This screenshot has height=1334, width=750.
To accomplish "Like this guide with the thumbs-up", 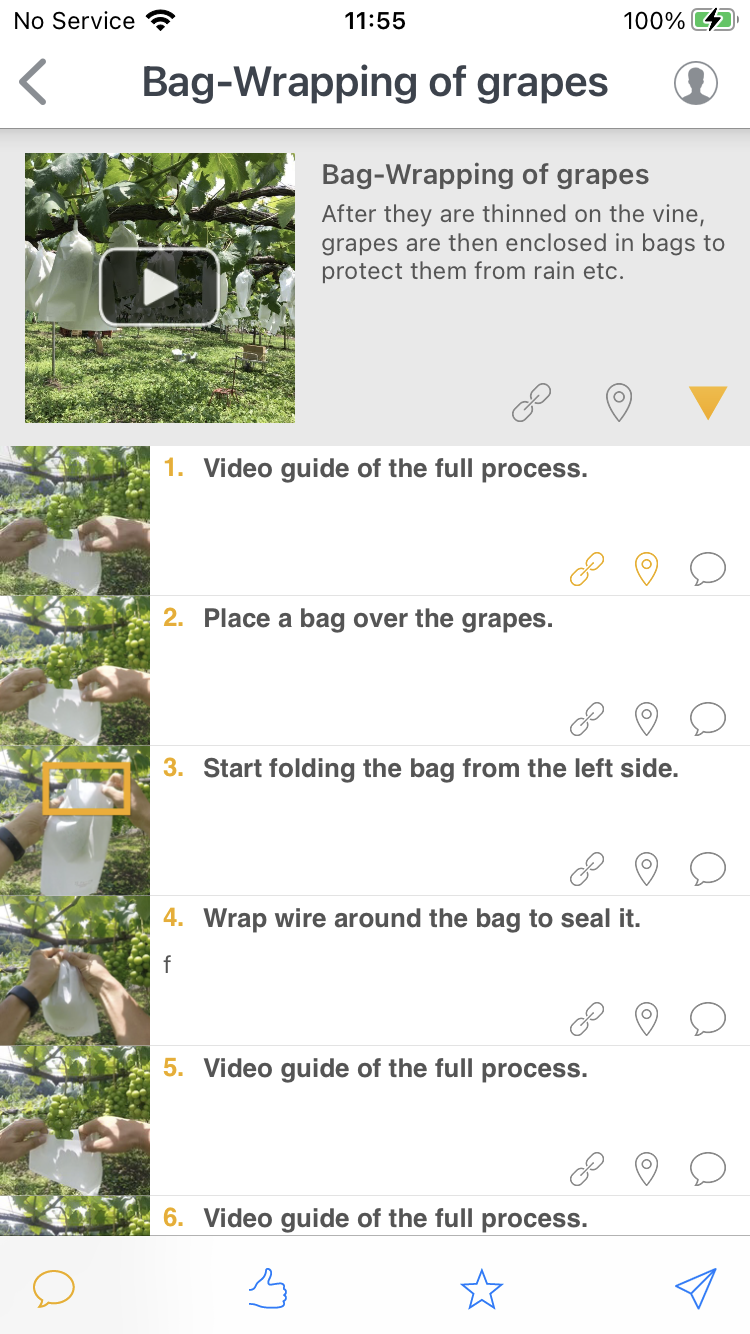I will 268,1289.
